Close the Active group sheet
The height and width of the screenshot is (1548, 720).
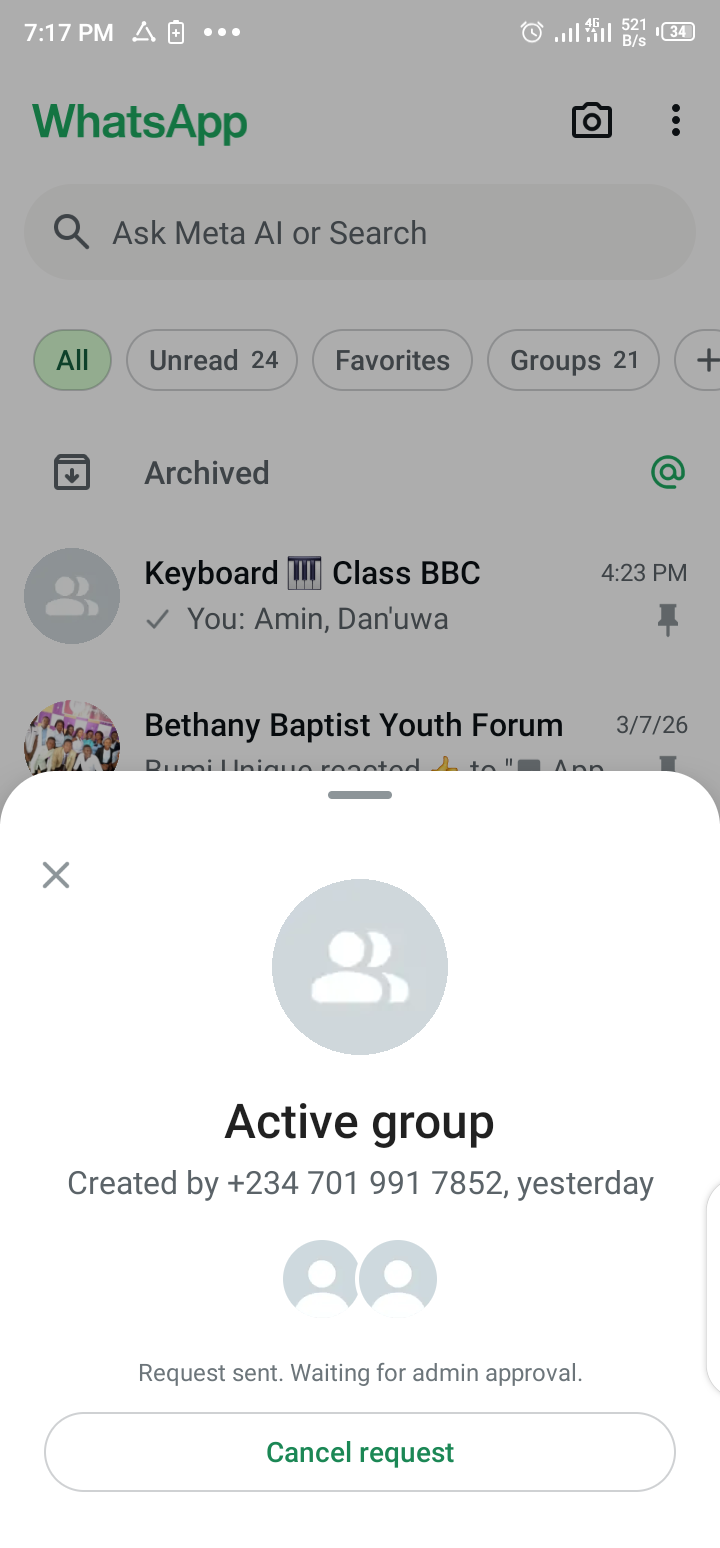tap(56, 875)
